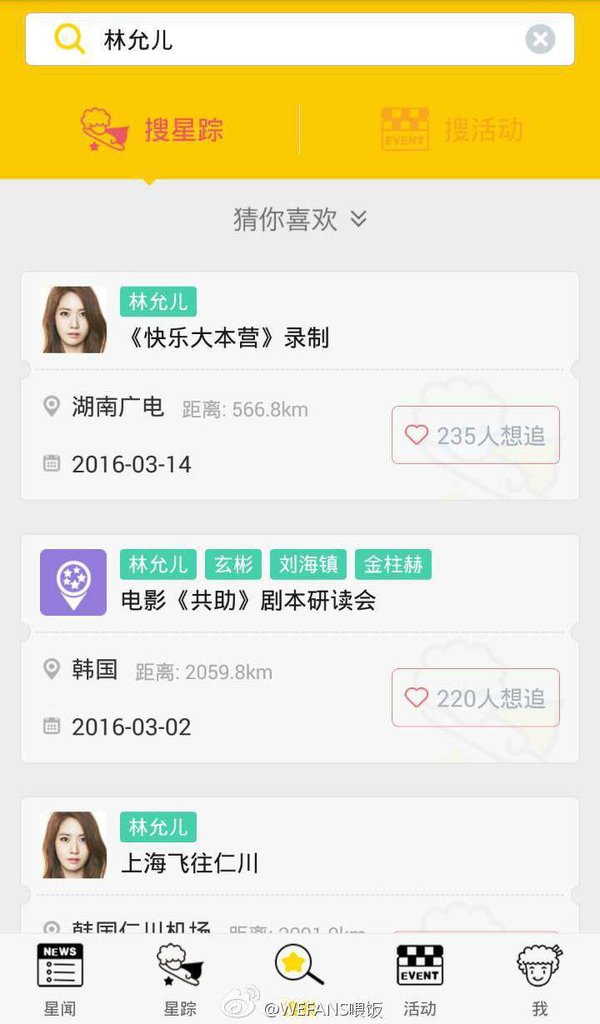Tap the search field containing 林允儿

click(300, 40)
